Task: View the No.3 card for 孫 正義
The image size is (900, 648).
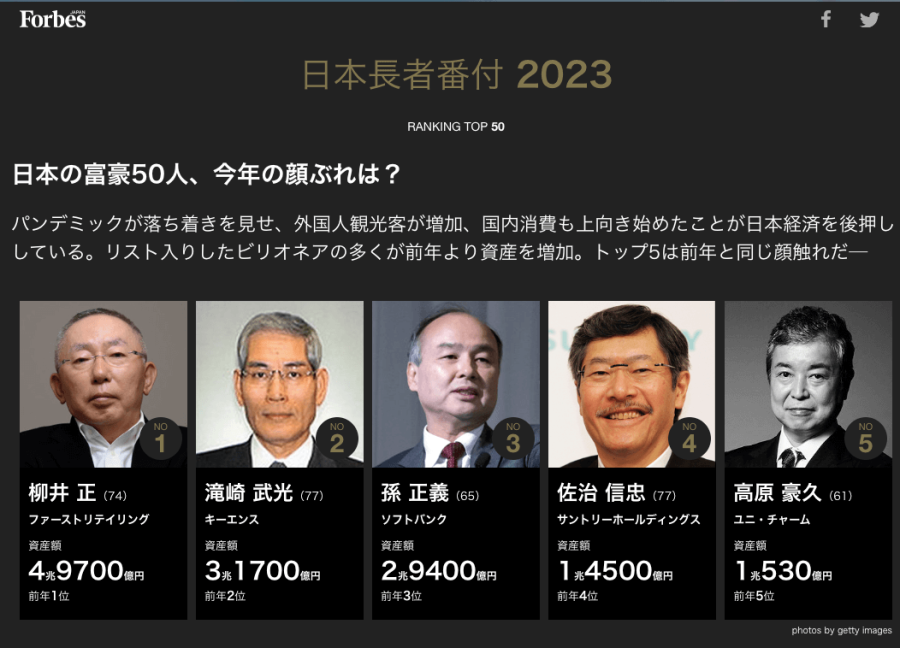Action: 455,459
